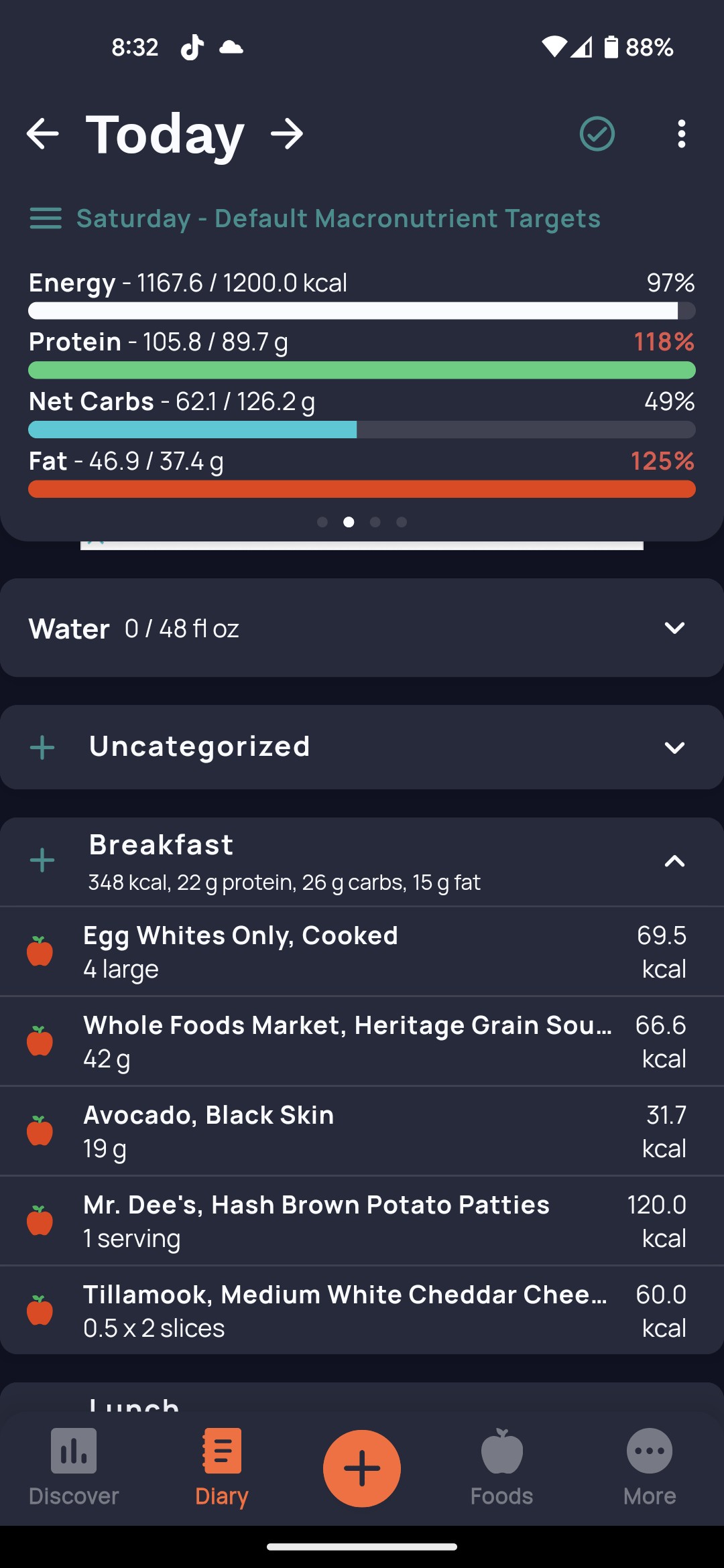Open Saturday Default Macronutrient Targets menu
The height and width of the screenshot is (1568, 724).
coord(315,218)
